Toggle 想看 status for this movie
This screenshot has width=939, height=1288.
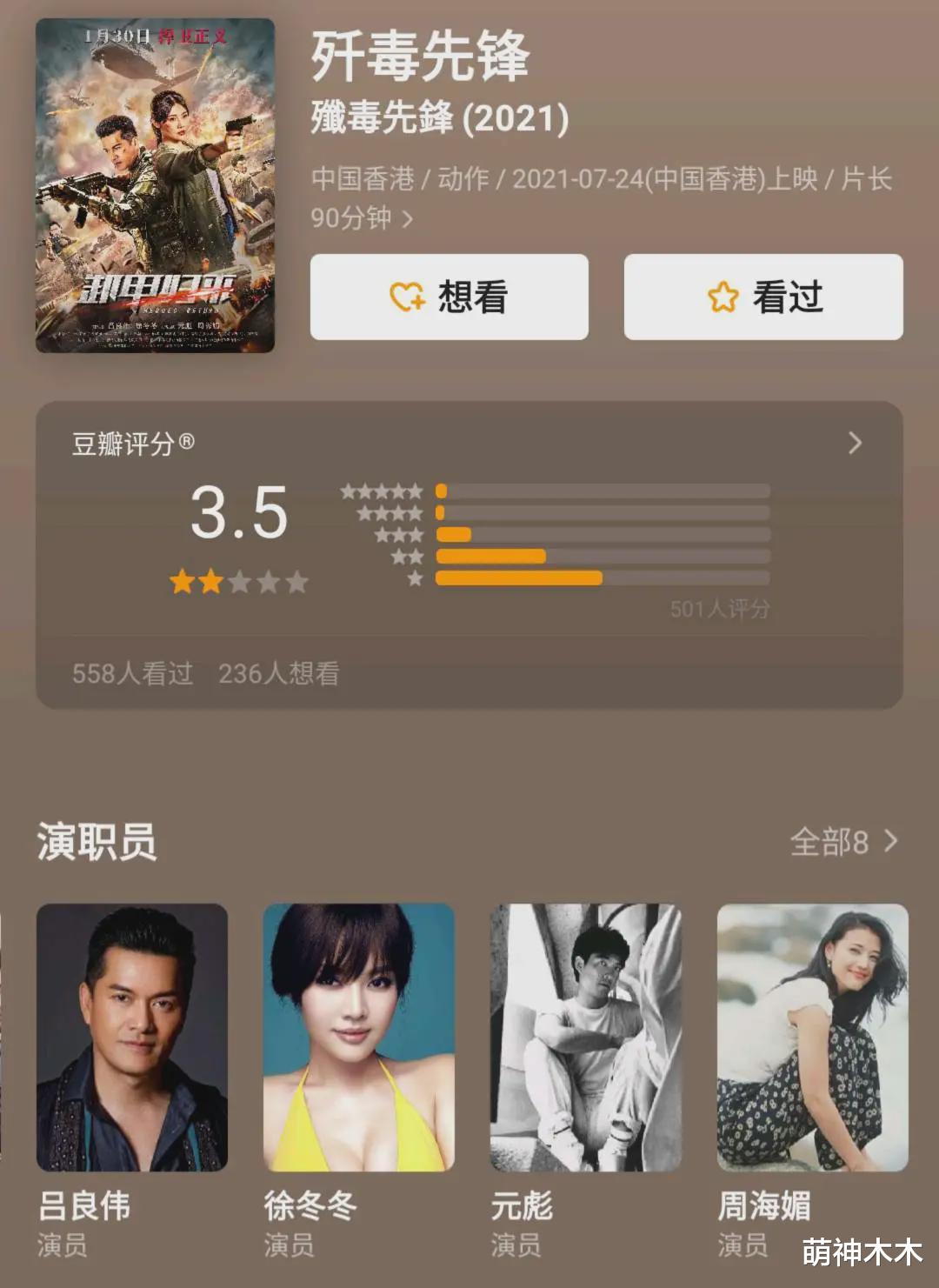(449, 296)
